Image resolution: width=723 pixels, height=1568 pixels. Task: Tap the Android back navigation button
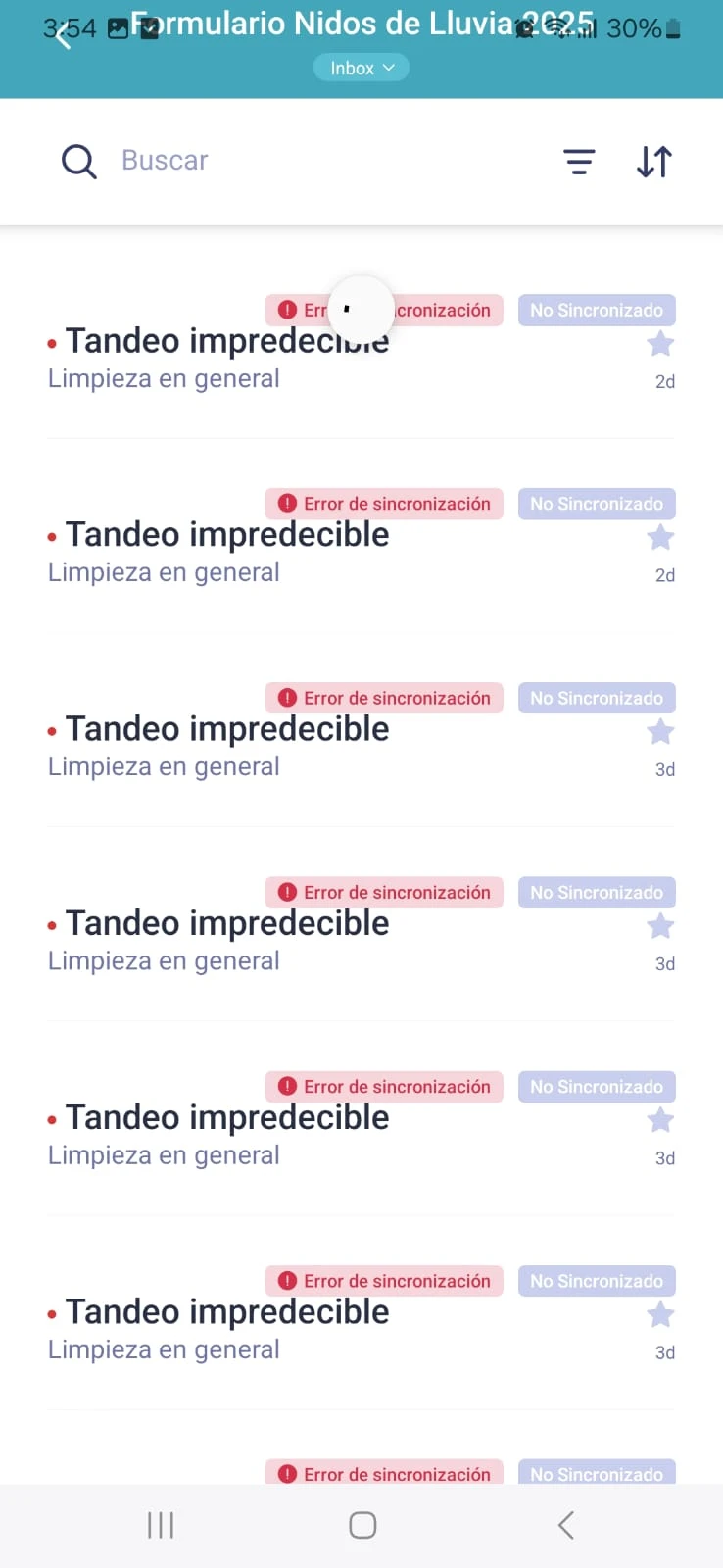(x=565, y=1525)
